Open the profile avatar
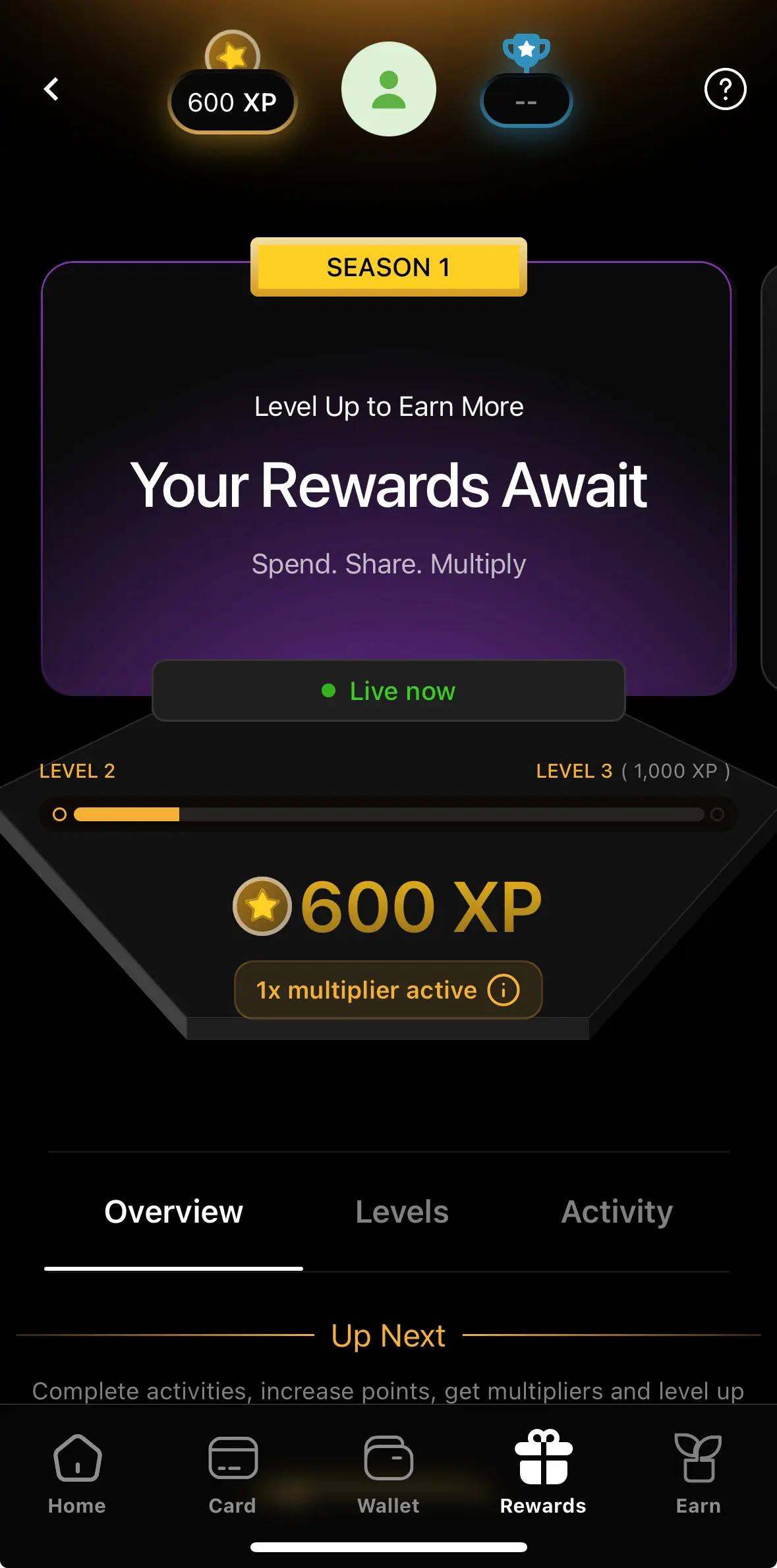777x1568 pixels. pyautogui.click(x=389, y=89)
